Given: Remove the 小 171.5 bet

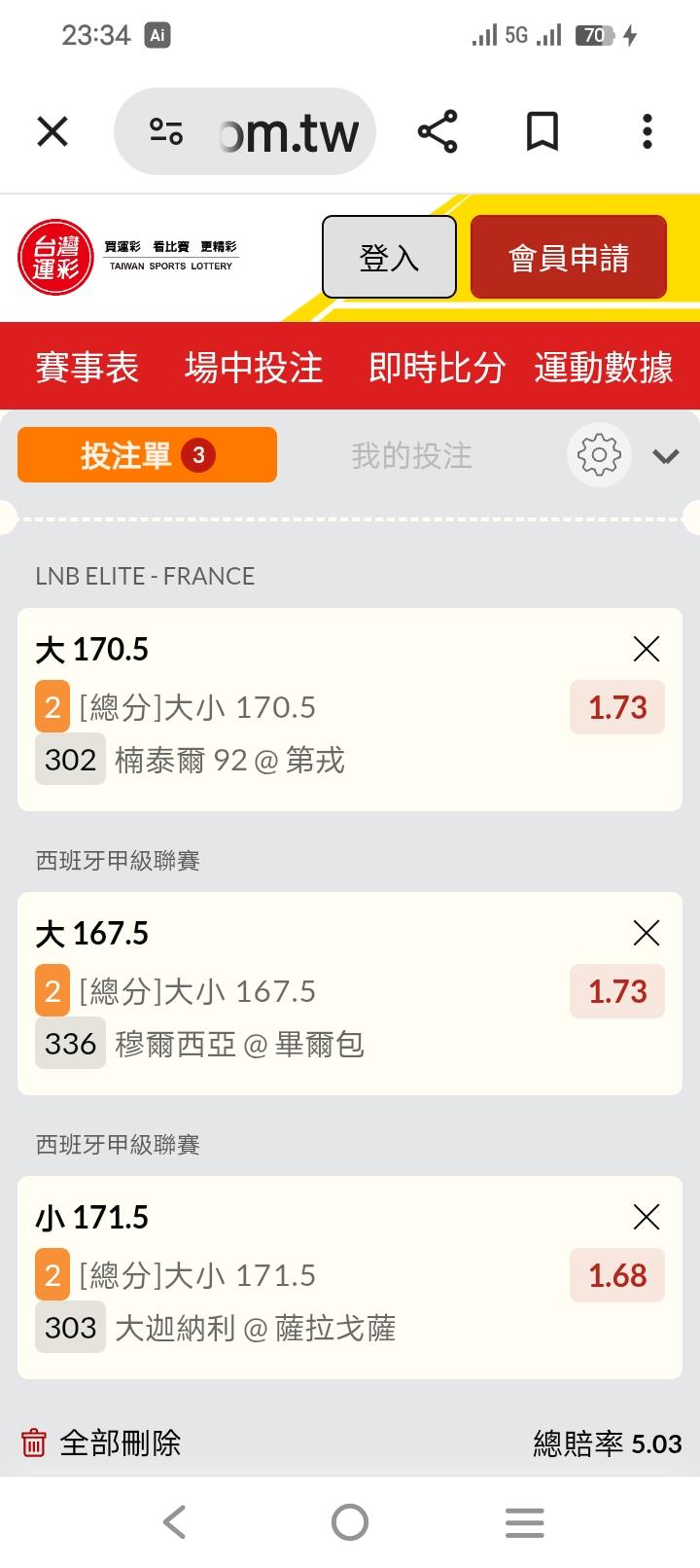Looking at the screenshot, I should coord(647,1217).
